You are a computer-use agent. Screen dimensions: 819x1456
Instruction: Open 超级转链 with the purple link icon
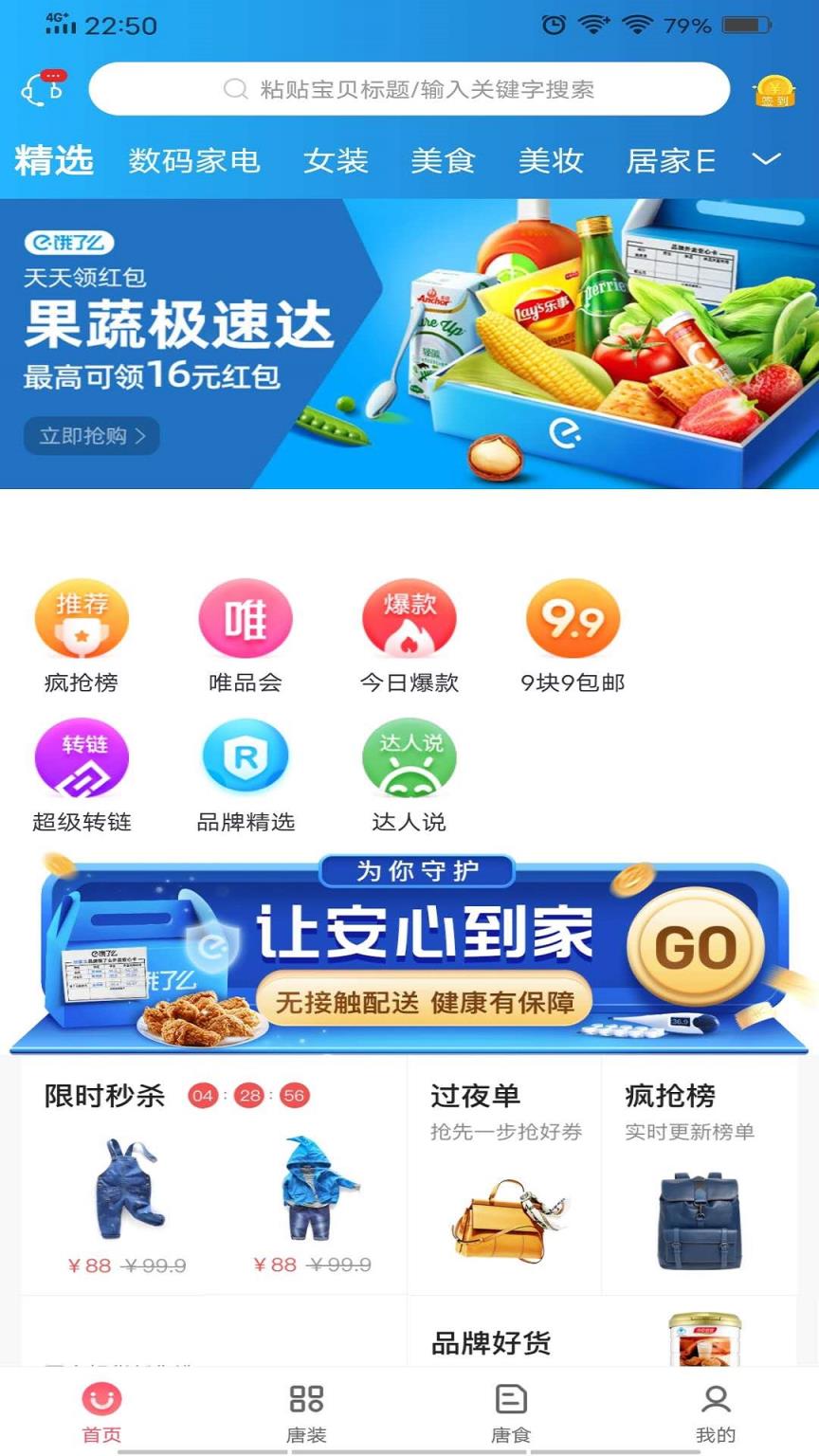coord(82,757)
